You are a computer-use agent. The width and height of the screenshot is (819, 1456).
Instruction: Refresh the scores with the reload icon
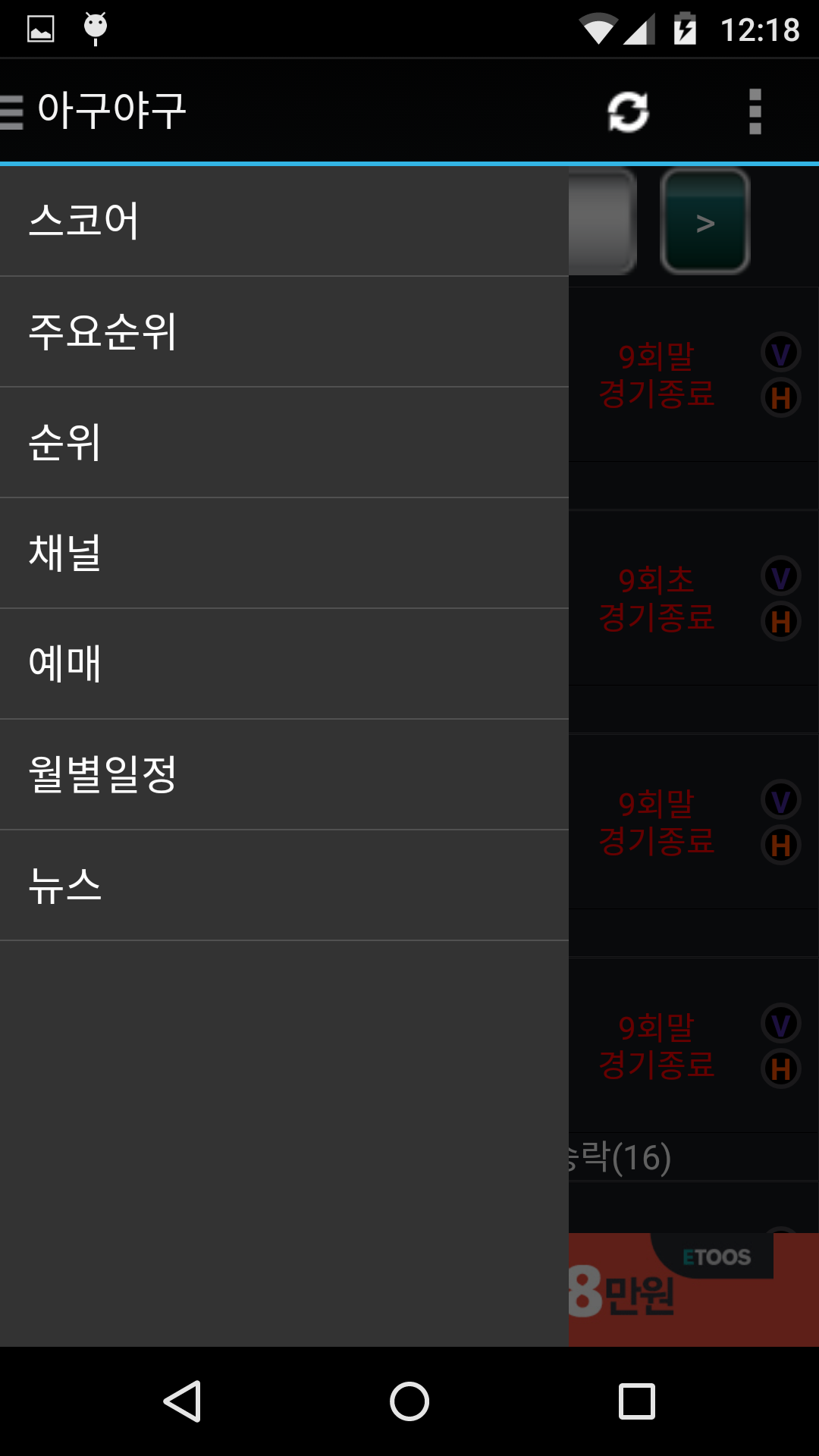coord(628,112)
